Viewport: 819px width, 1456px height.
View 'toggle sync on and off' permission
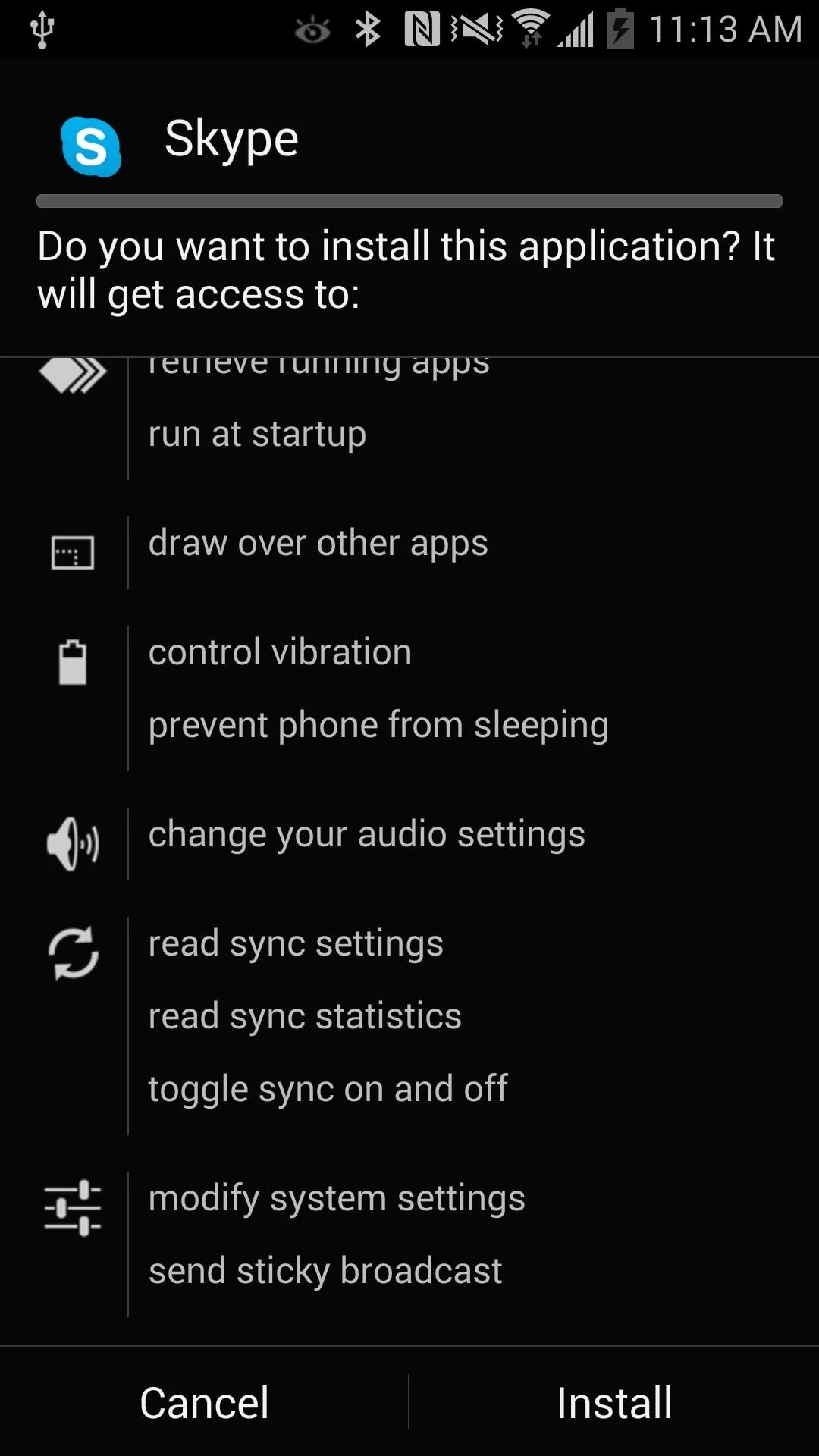pos(328,1090)
